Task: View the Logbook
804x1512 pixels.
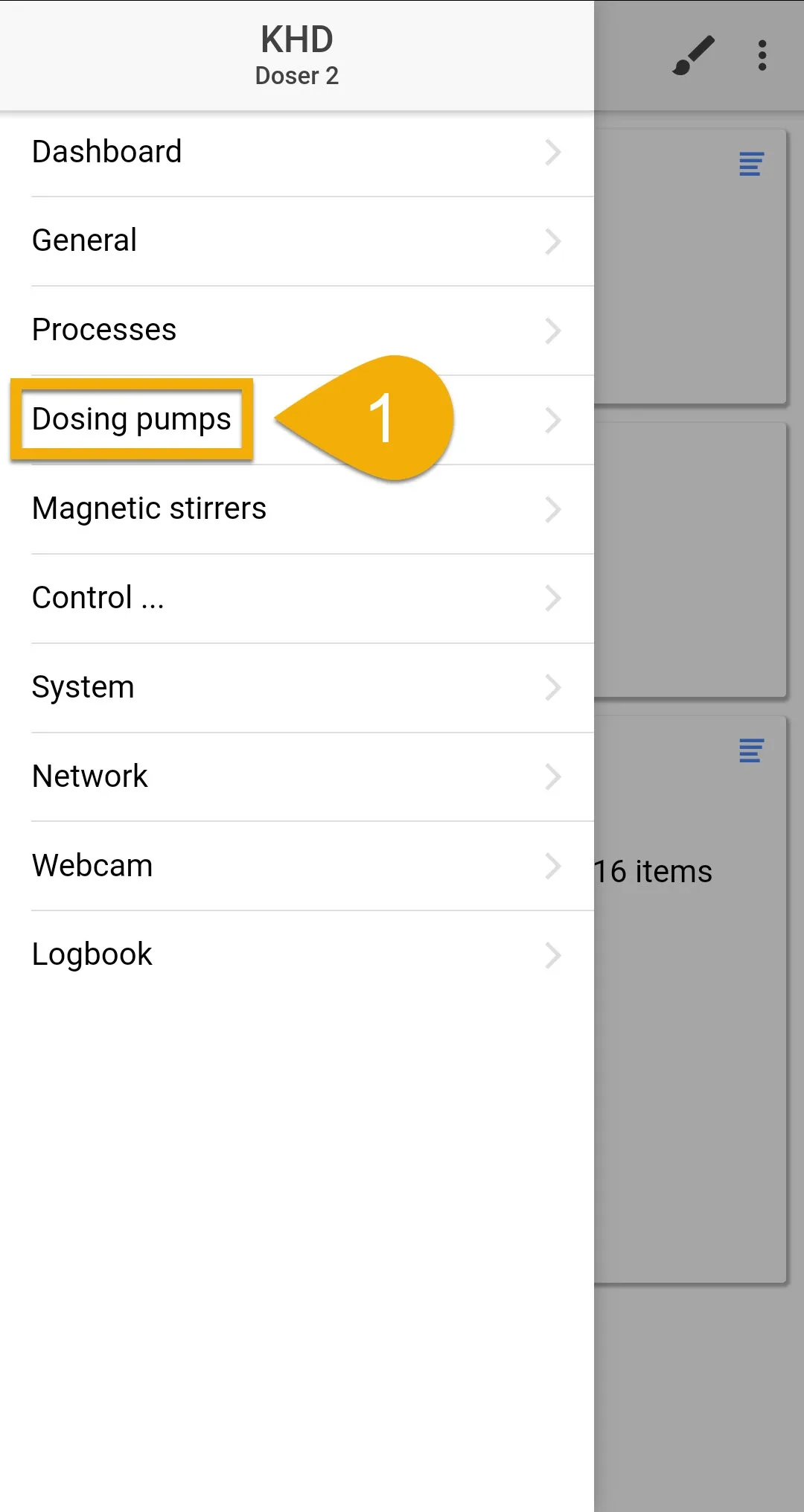Action: (297, 955)
